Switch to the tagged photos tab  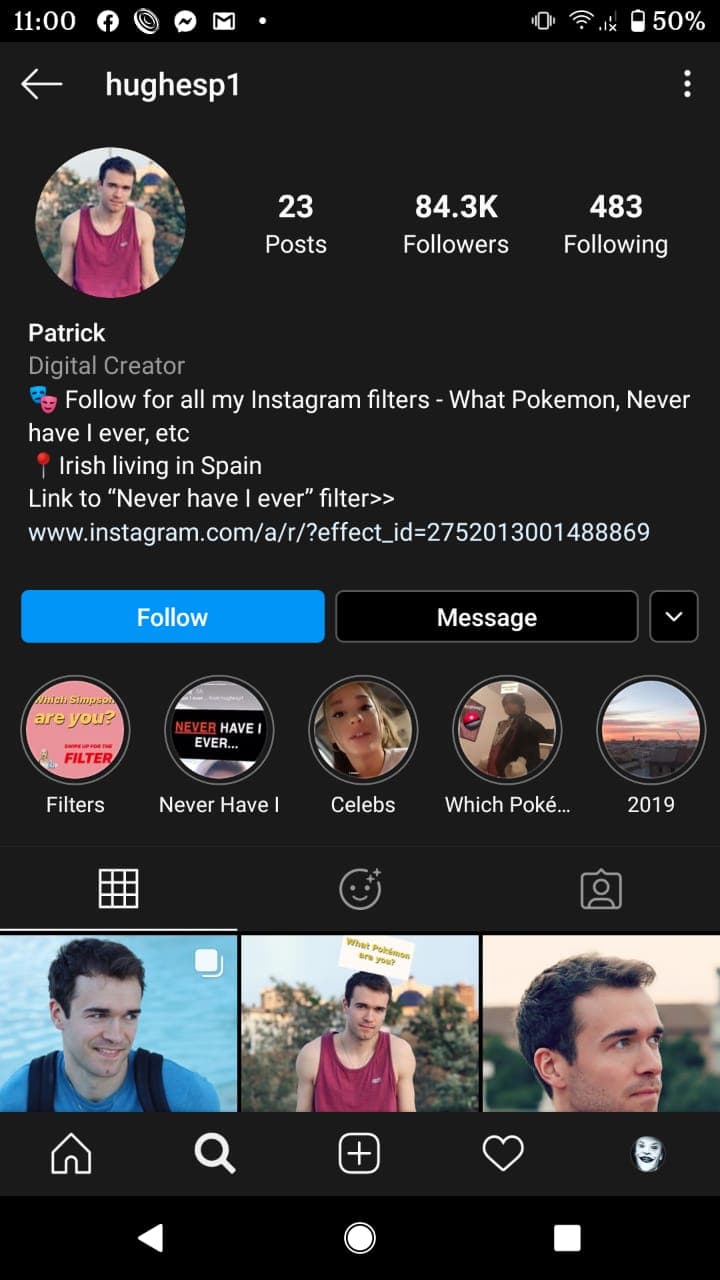coord(601,889)
